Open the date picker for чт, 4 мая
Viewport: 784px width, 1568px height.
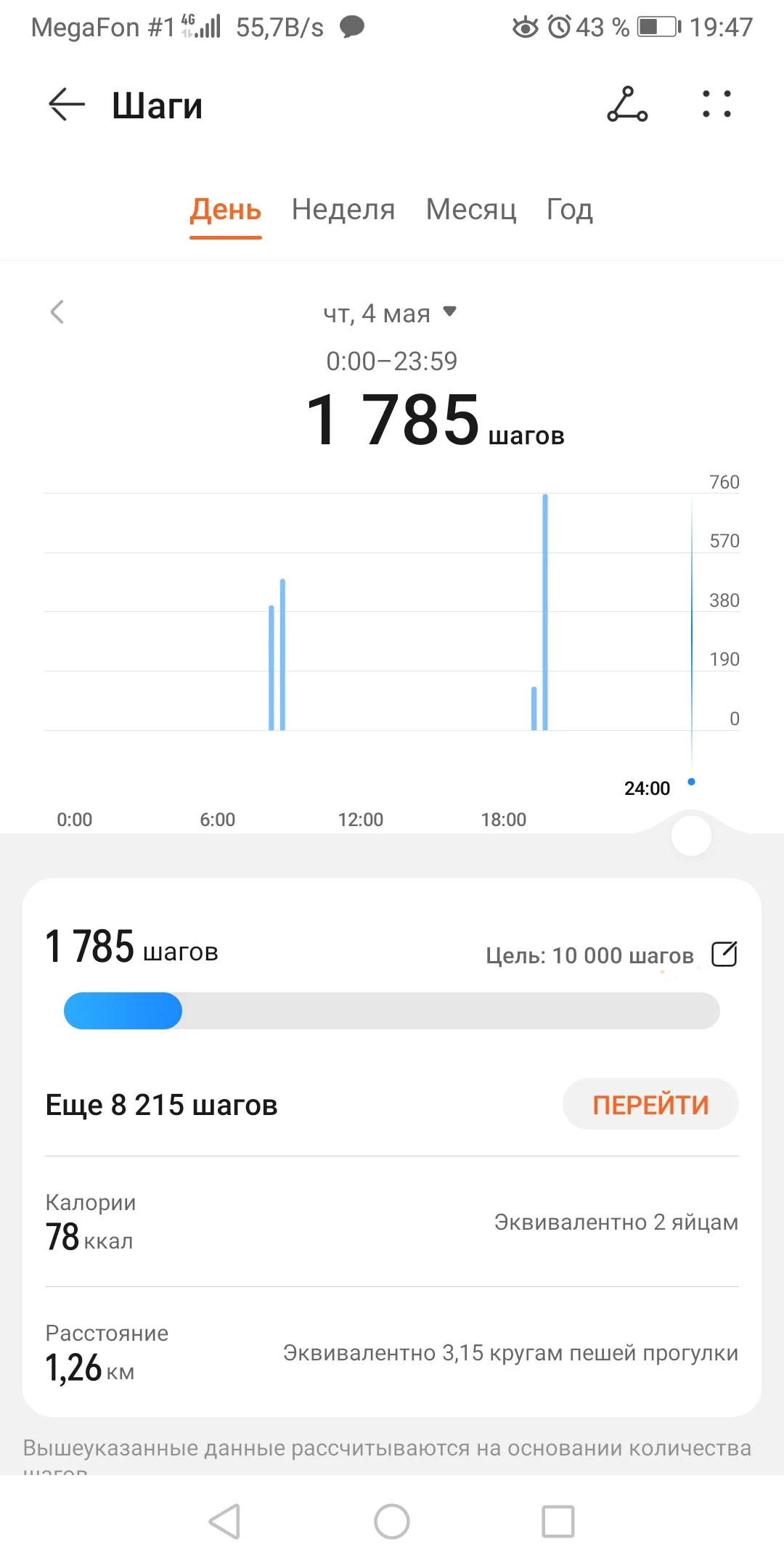point(391,314)
